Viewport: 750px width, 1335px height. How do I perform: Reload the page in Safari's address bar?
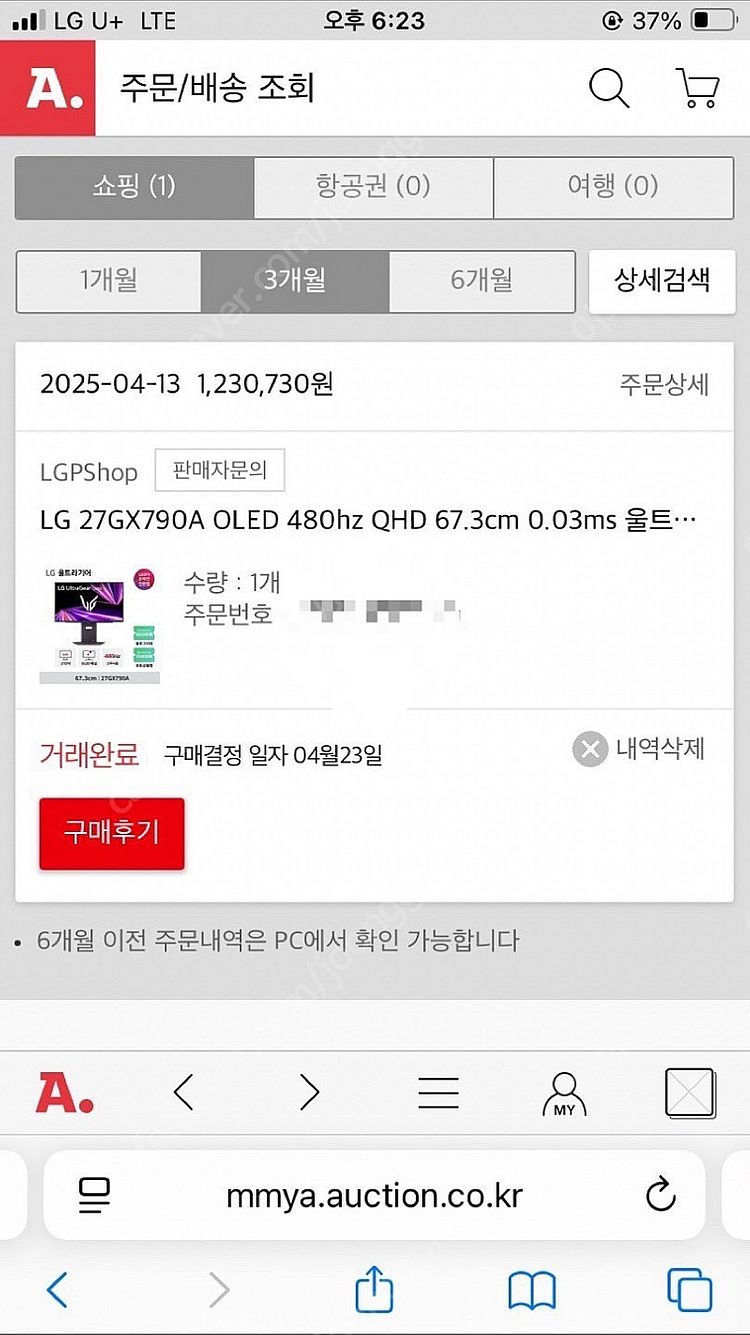[660, 1194]
